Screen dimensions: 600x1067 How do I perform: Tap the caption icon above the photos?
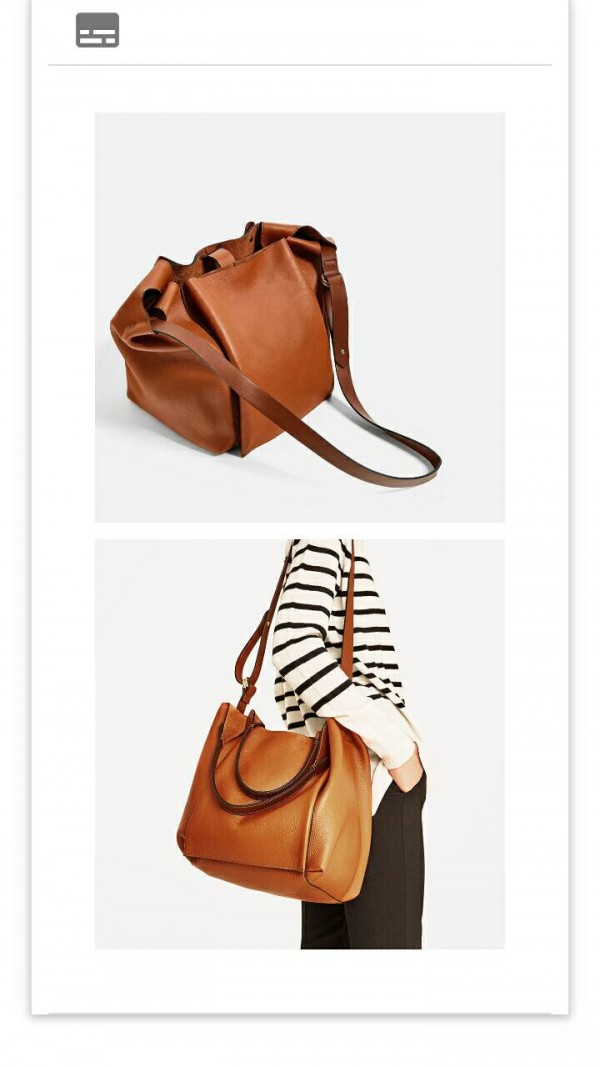97,30
